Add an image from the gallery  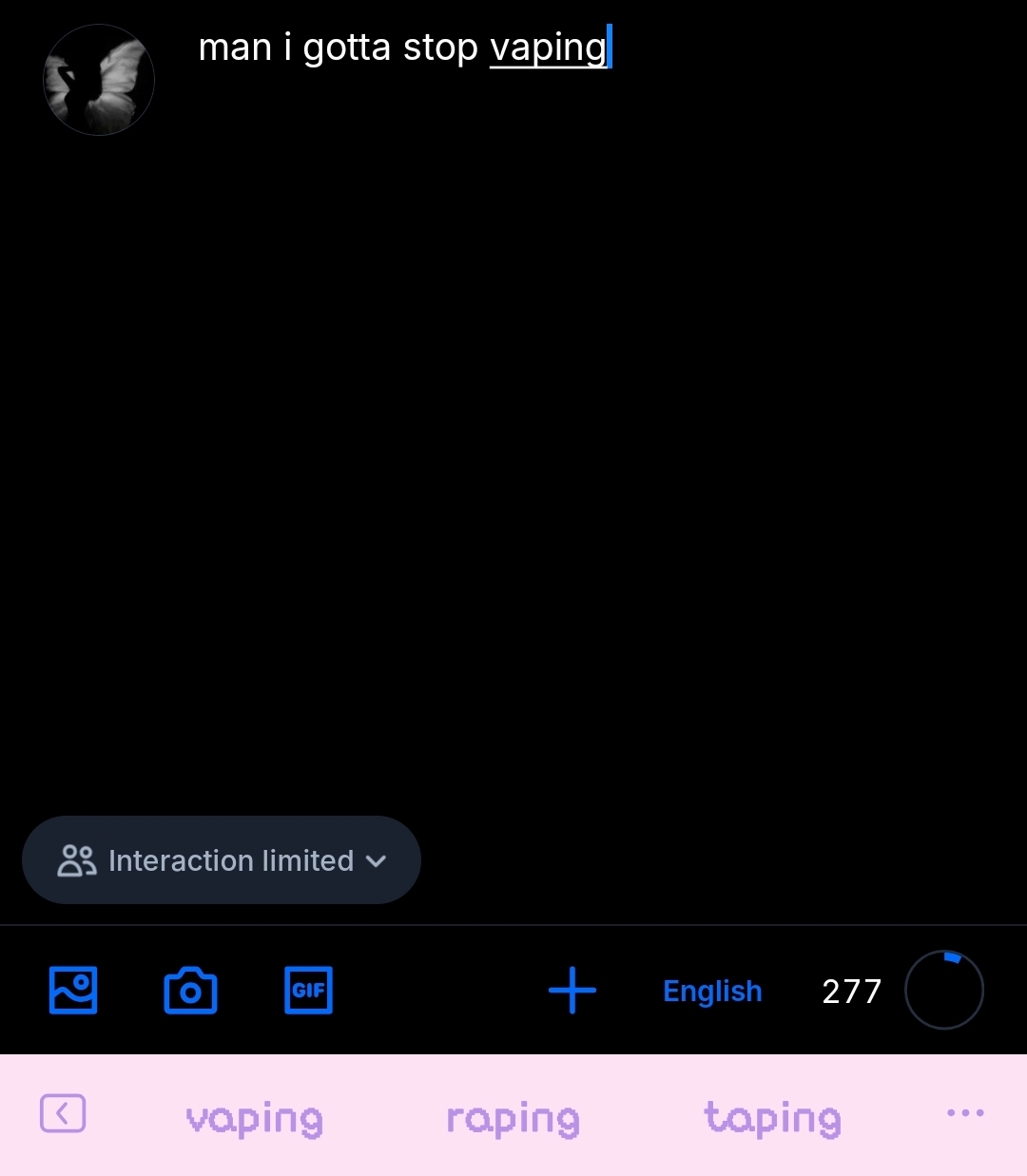(x=73, y=991)
